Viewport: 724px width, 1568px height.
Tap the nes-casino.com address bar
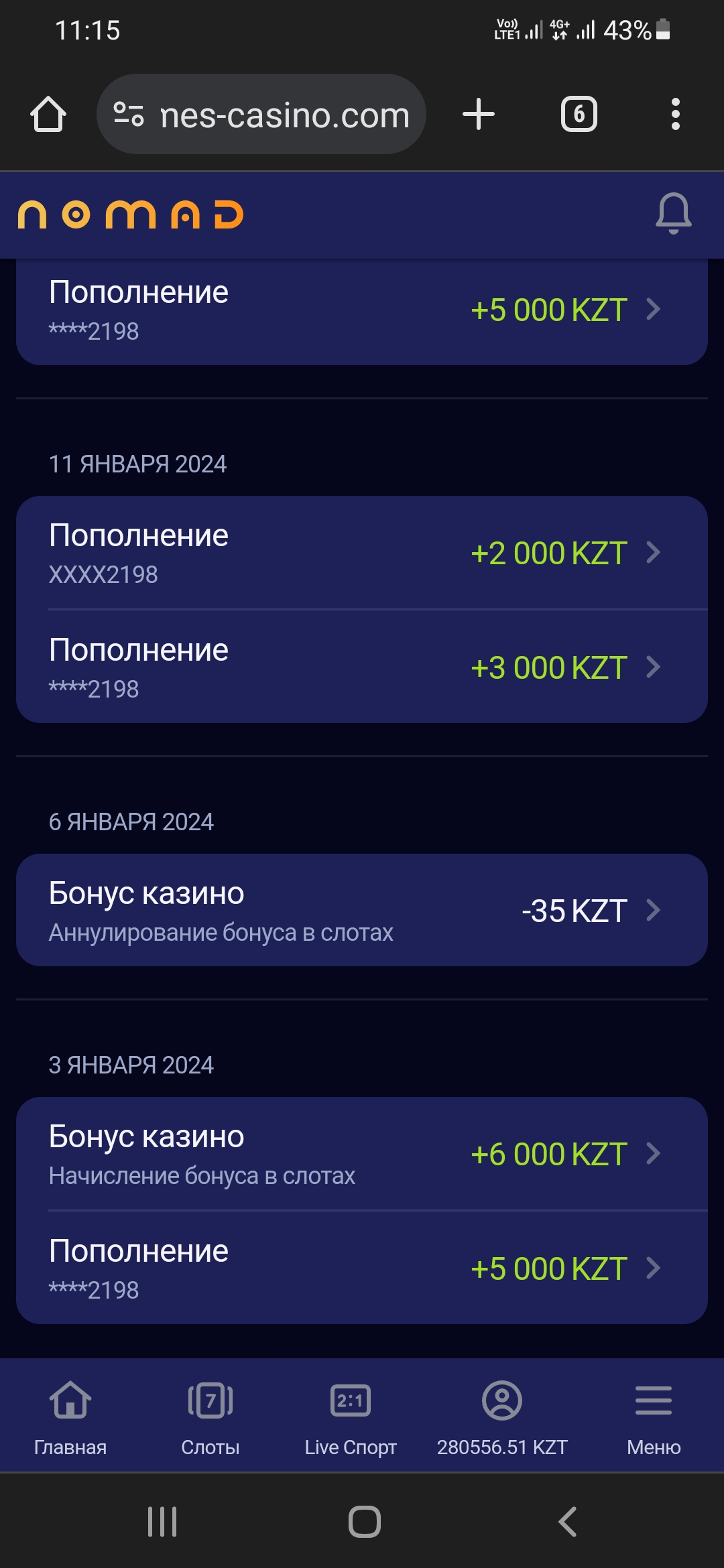tap(261, 114)
